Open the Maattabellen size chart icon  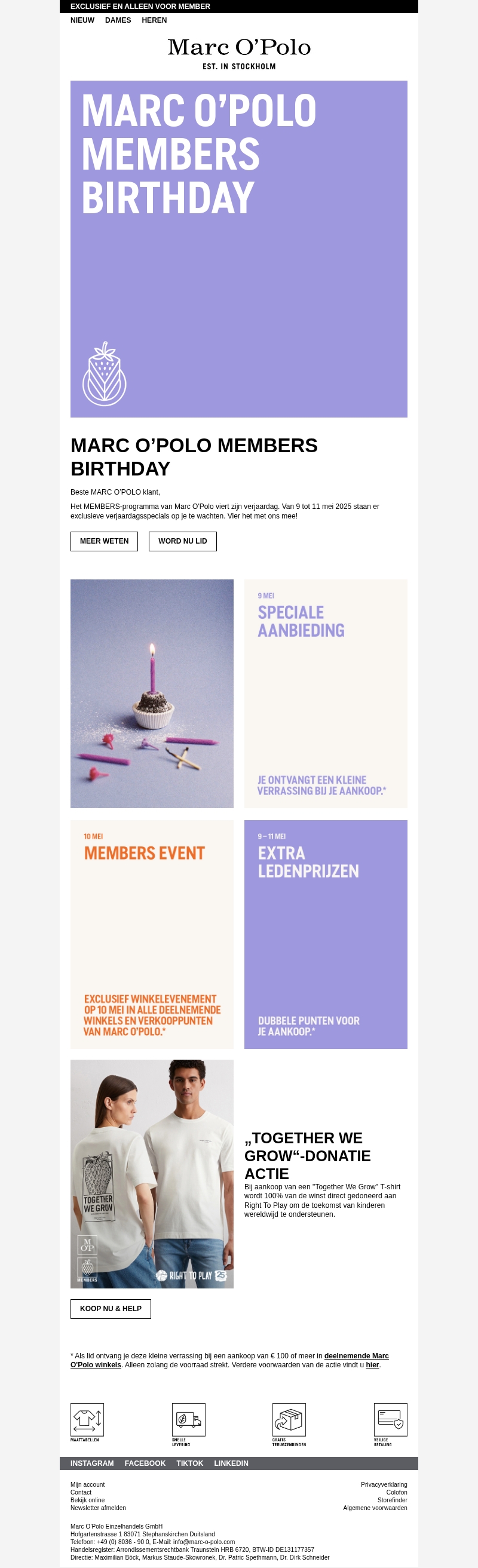[87, 1419]
